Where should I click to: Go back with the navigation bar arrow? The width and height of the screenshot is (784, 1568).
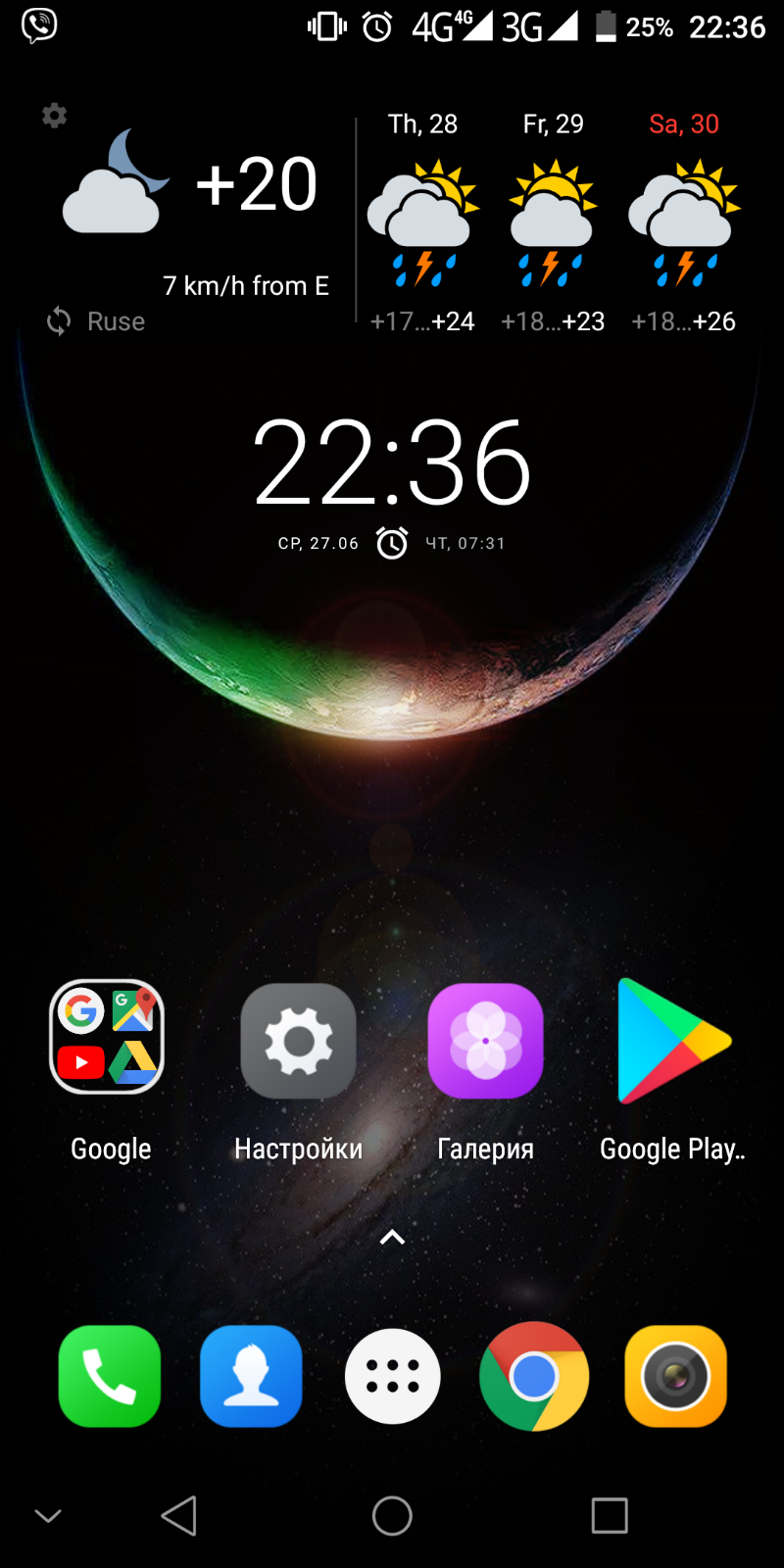point(179,1516)
